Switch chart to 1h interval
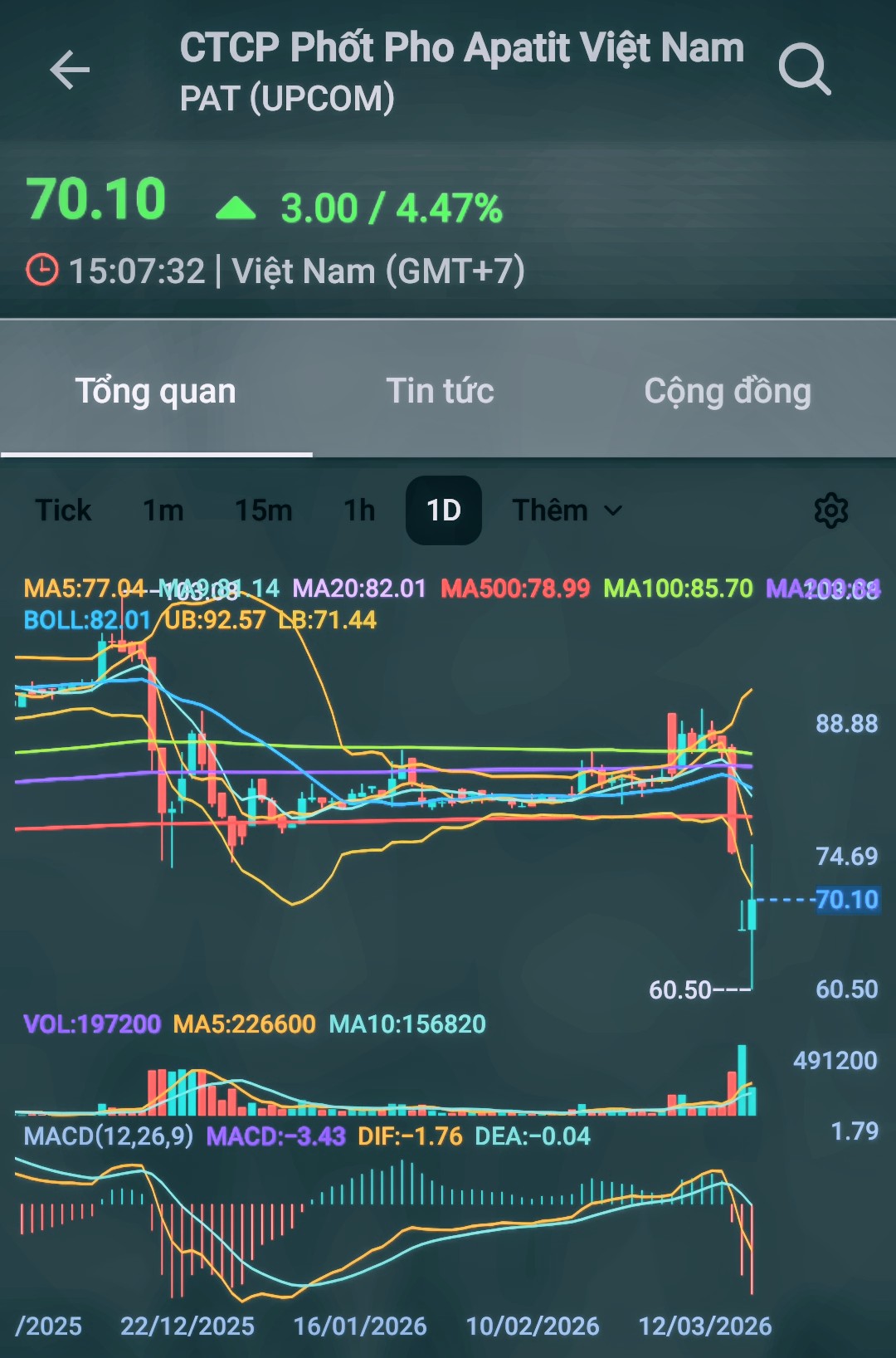Image resolution: width=896 pixels, height=1358 pixels. (x=359, y=510)
